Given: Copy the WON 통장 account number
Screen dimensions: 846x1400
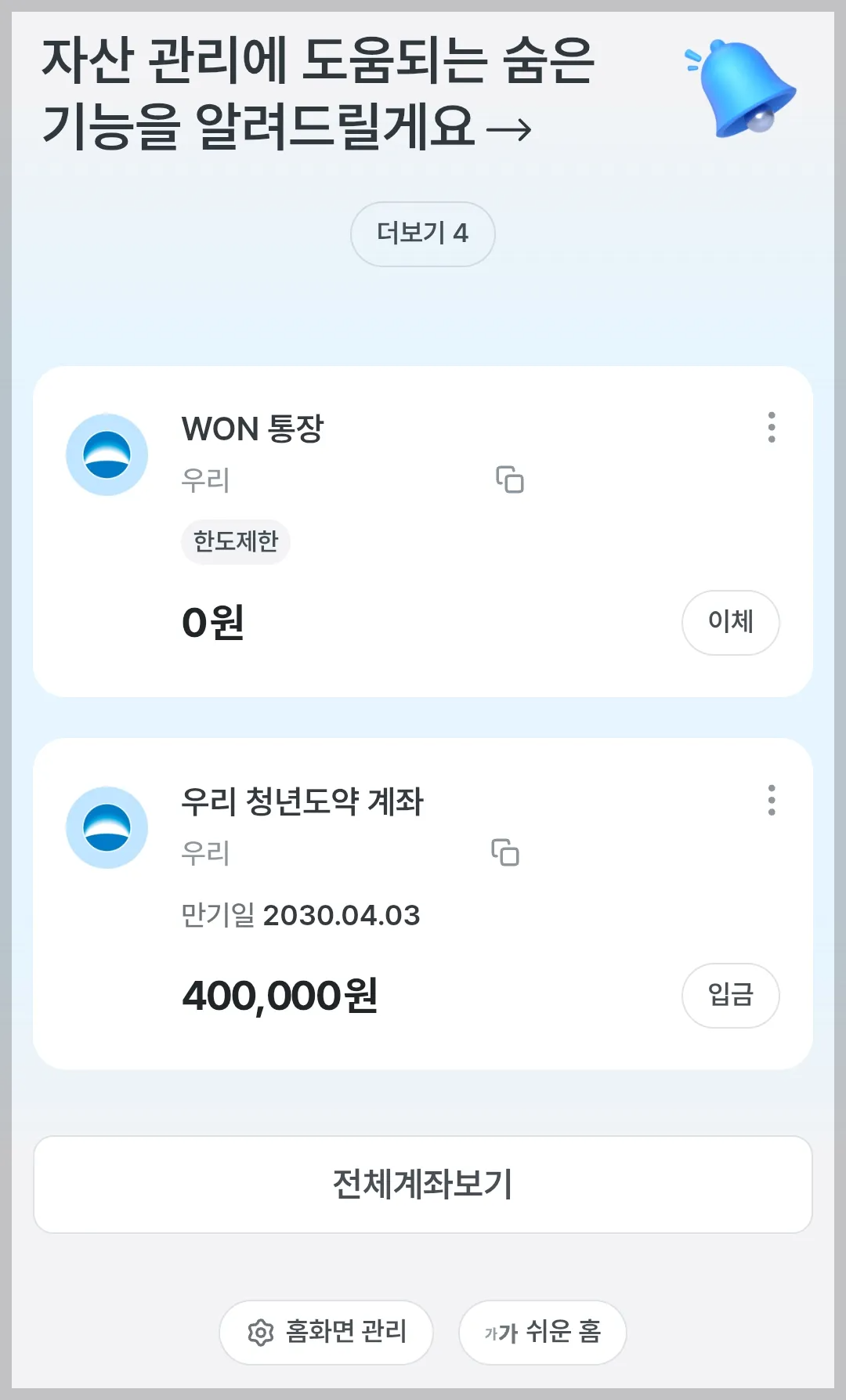Looking at the screenshot, I should pyautogui.click(x=511, y=481).
